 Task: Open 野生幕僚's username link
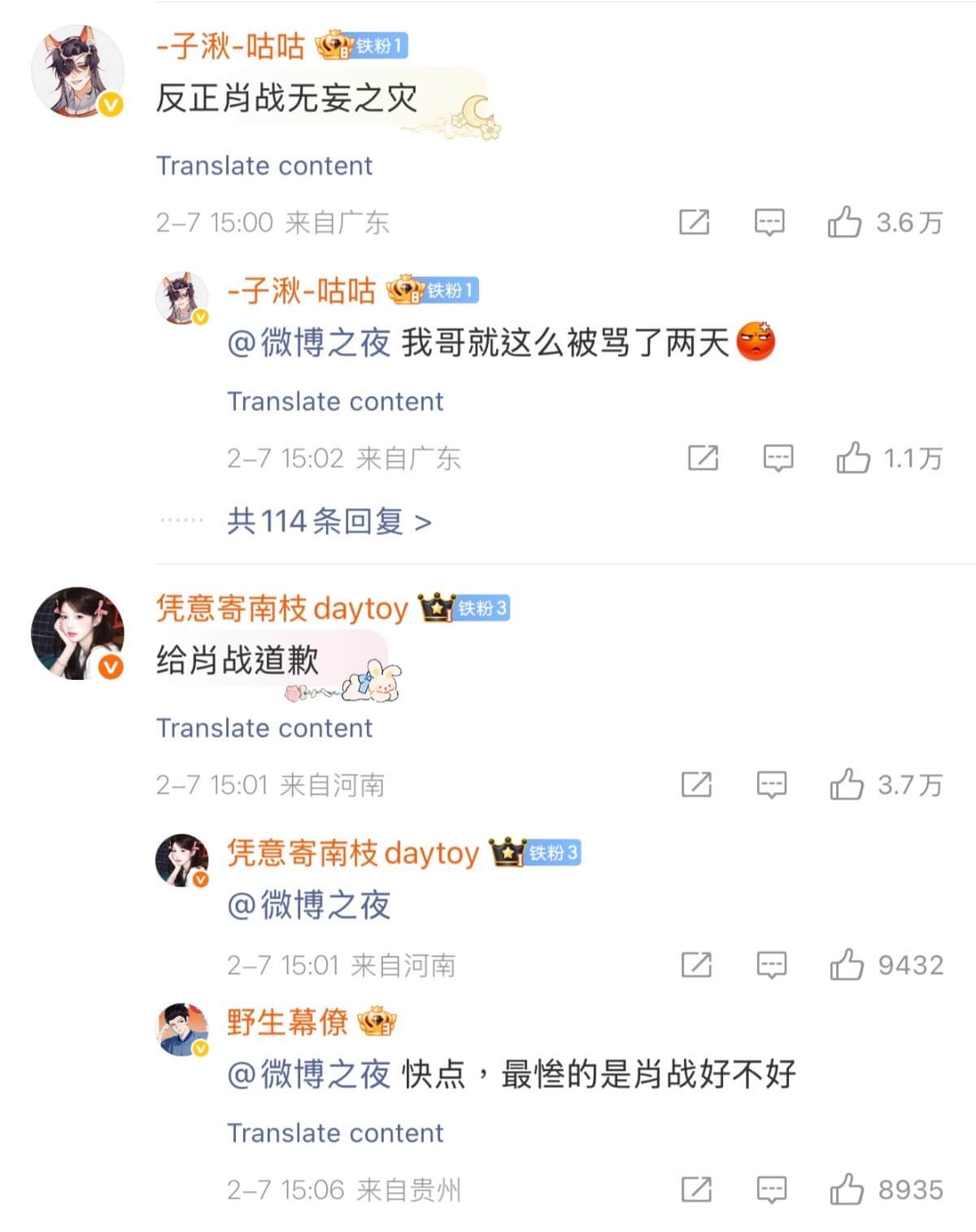click(287, 1022)
